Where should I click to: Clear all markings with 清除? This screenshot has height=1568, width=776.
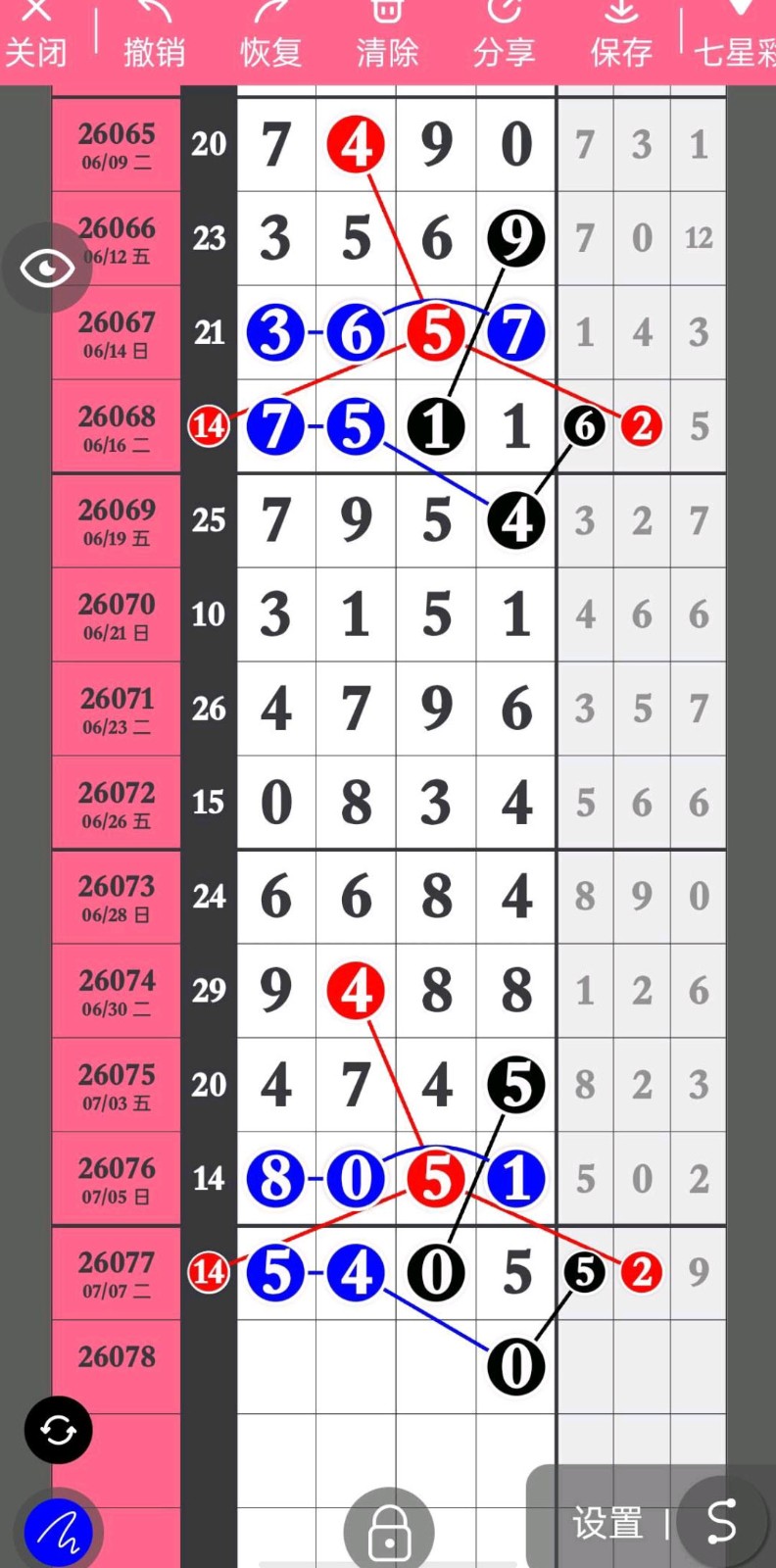(x=387, y=37)
